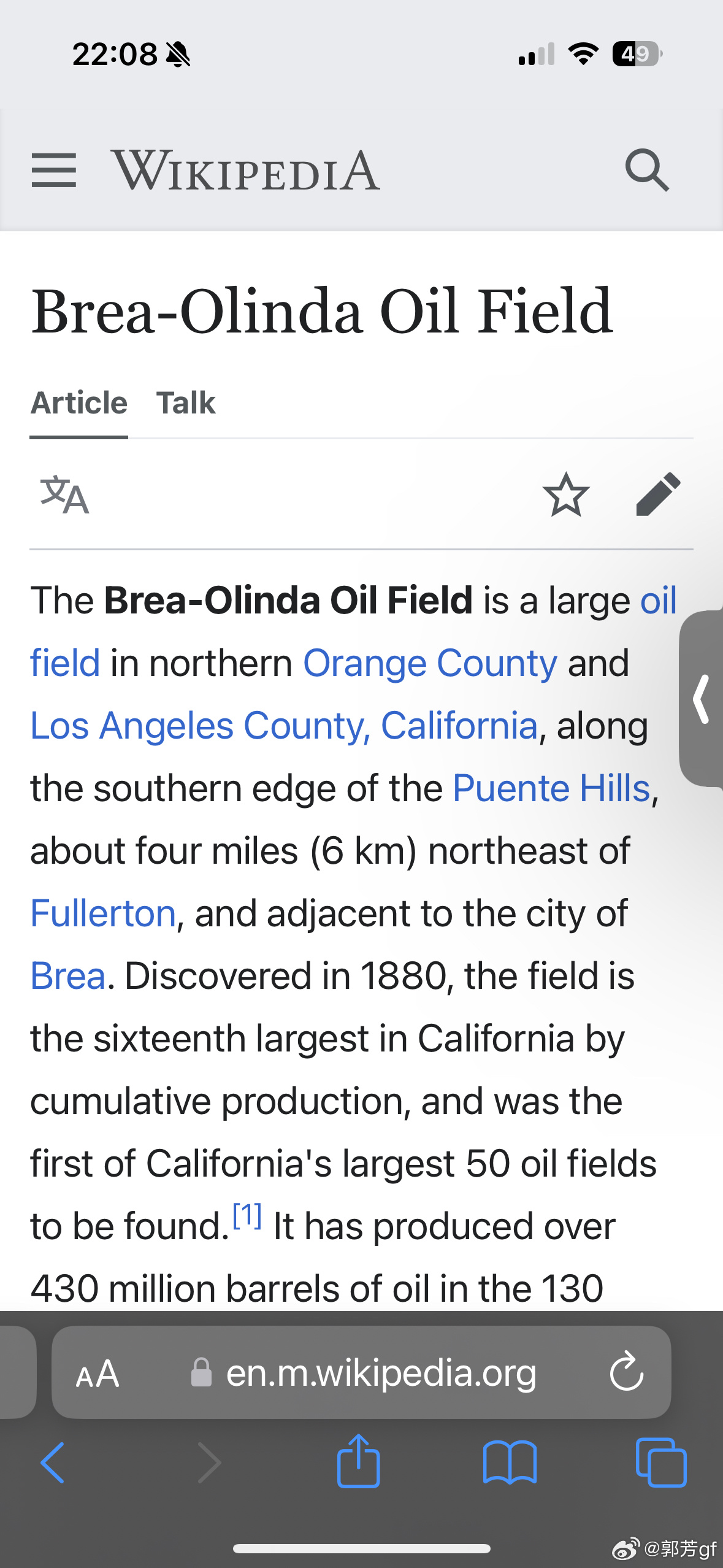Viewport: 723px width, 1568px height.
Task: Open the Wikipedia hamburger menu
Action: point(54,171)
